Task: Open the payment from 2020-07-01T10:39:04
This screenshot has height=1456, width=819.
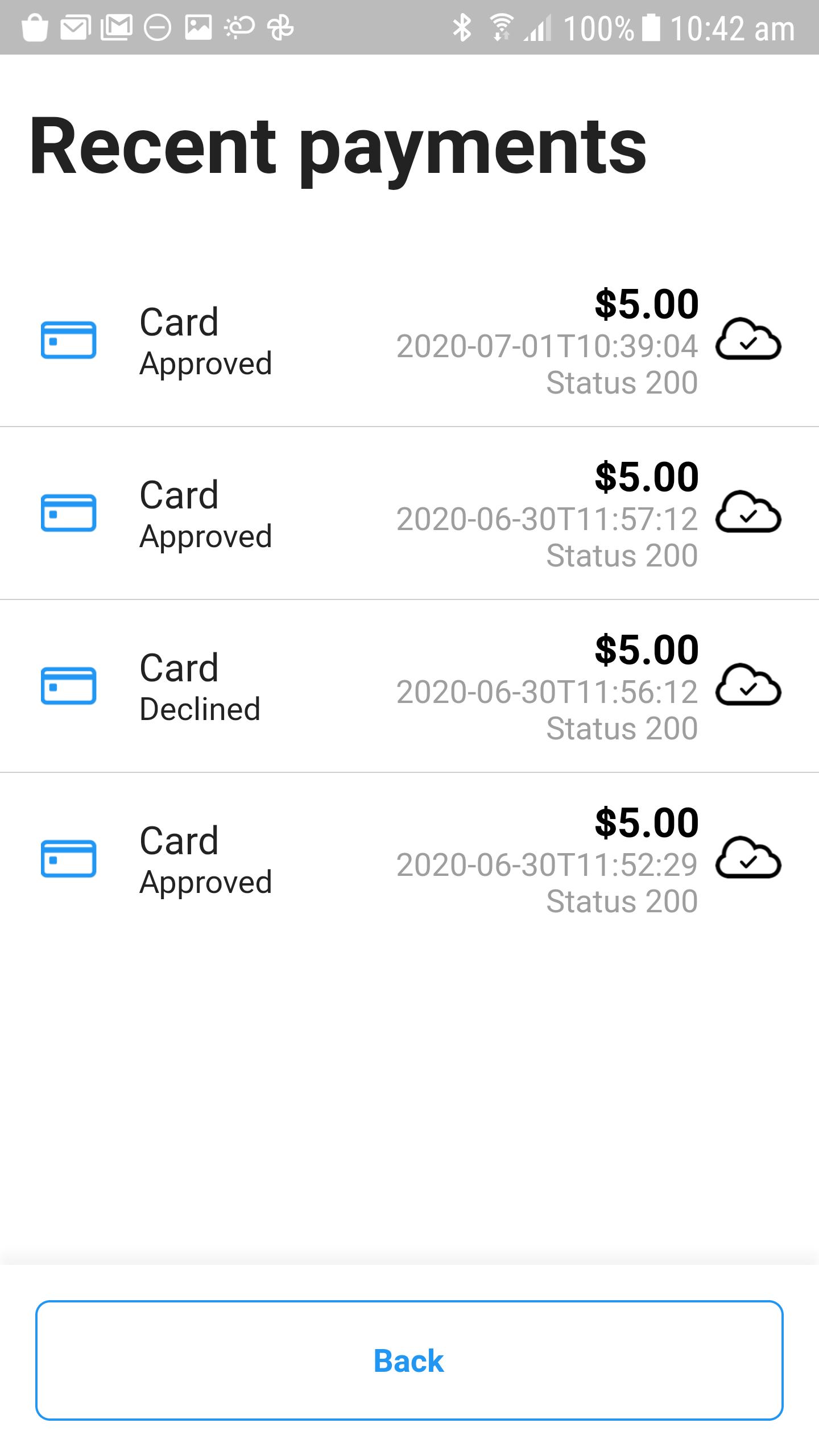Action: (409, 341)
